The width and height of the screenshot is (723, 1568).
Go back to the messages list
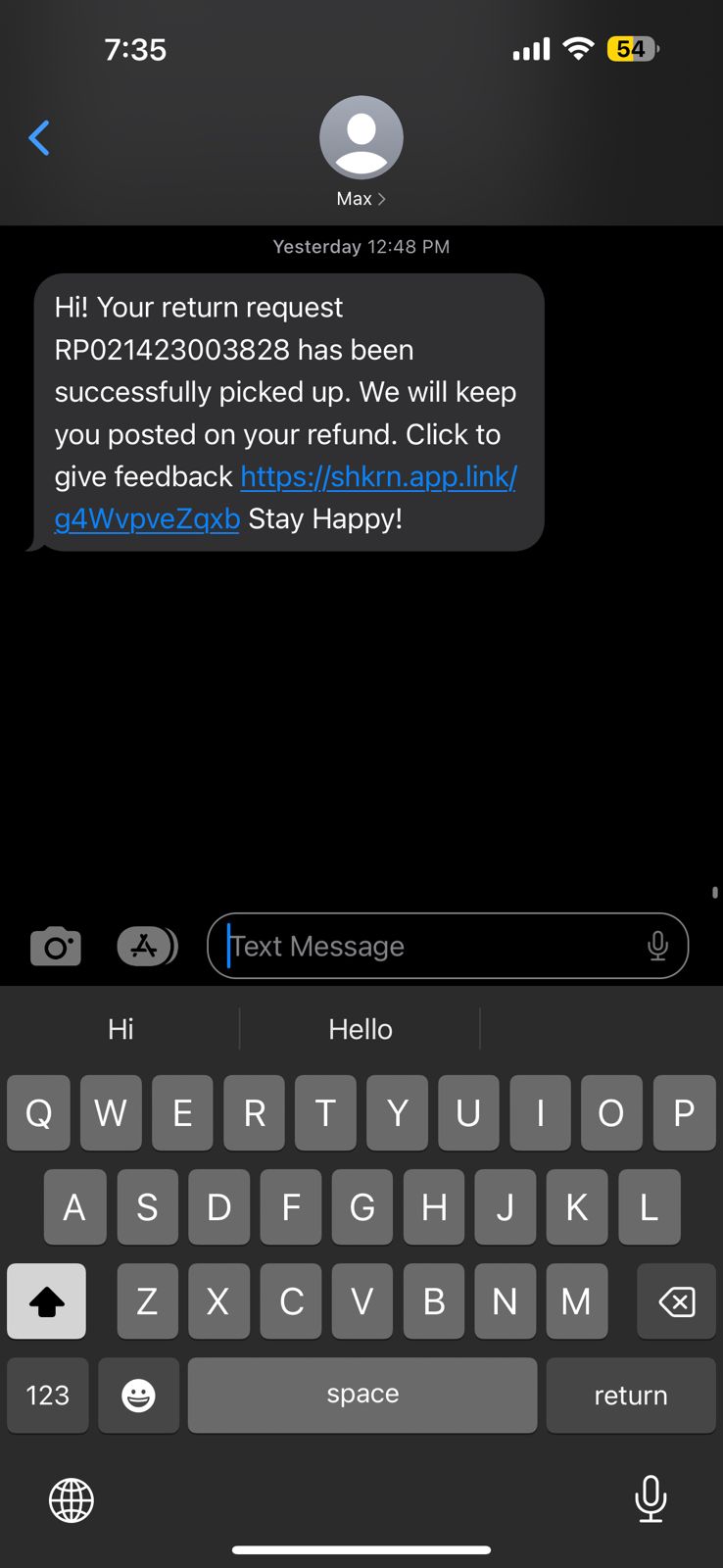pos(39,138)
